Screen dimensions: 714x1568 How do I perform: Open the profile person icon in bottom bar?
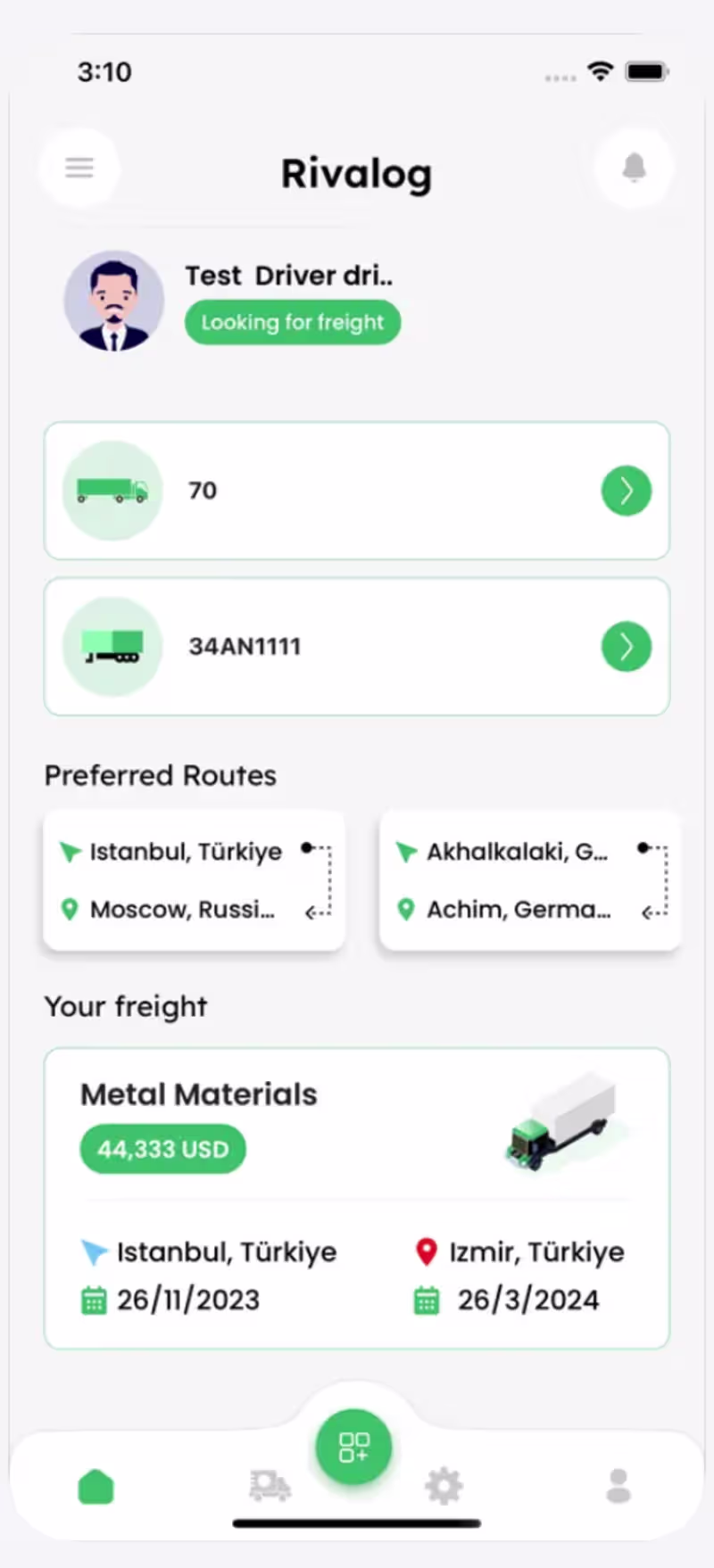(x=619, y=1484)
